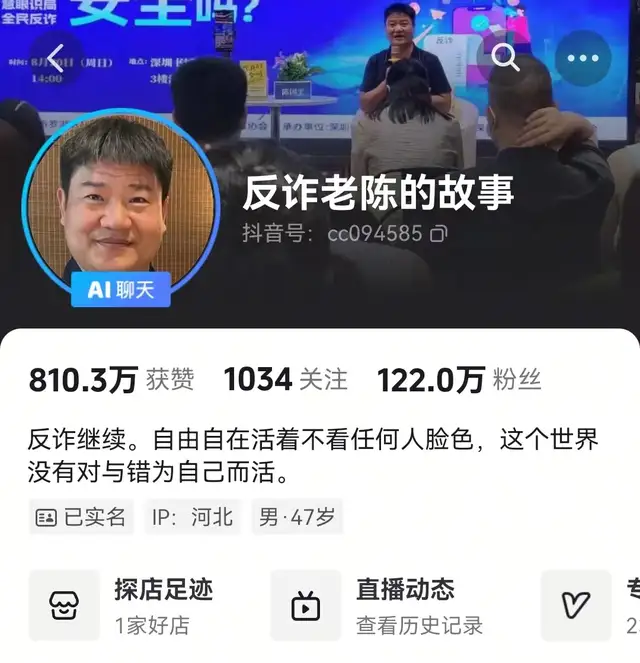Open the profile avatar photo
Image resolution: width=640 pixels, height=663 pixels.
(x=120, y=196)
